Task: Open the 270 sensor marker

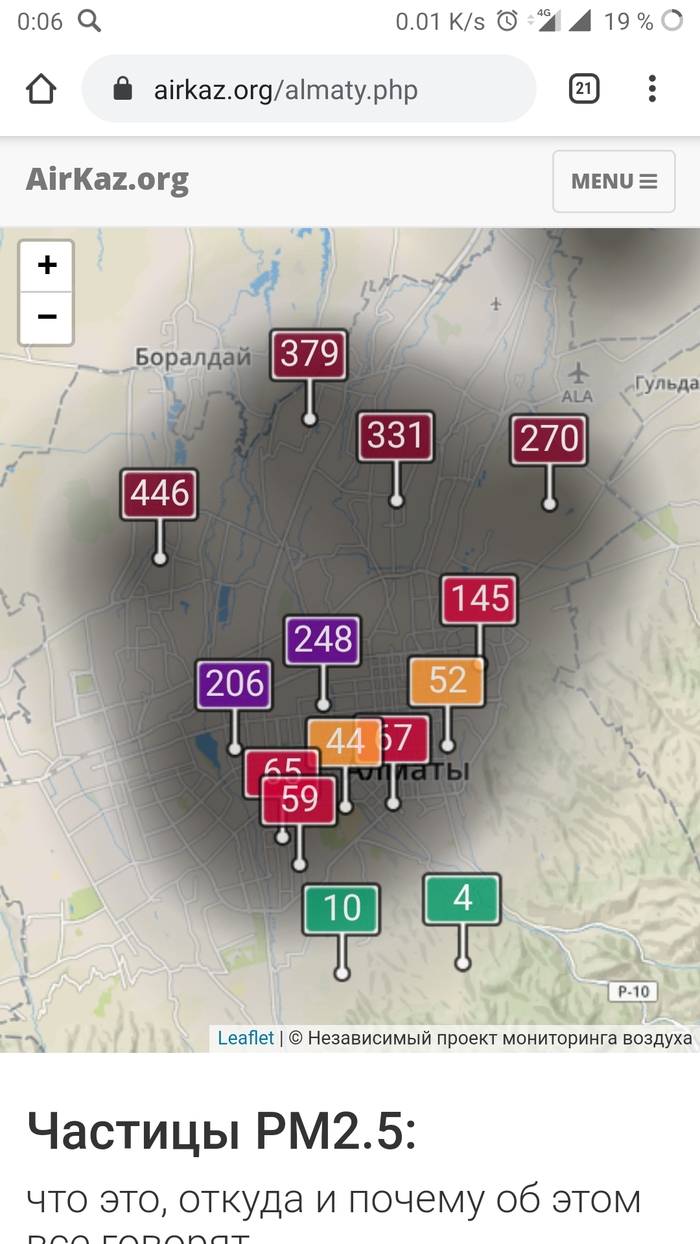Action: 549,439
